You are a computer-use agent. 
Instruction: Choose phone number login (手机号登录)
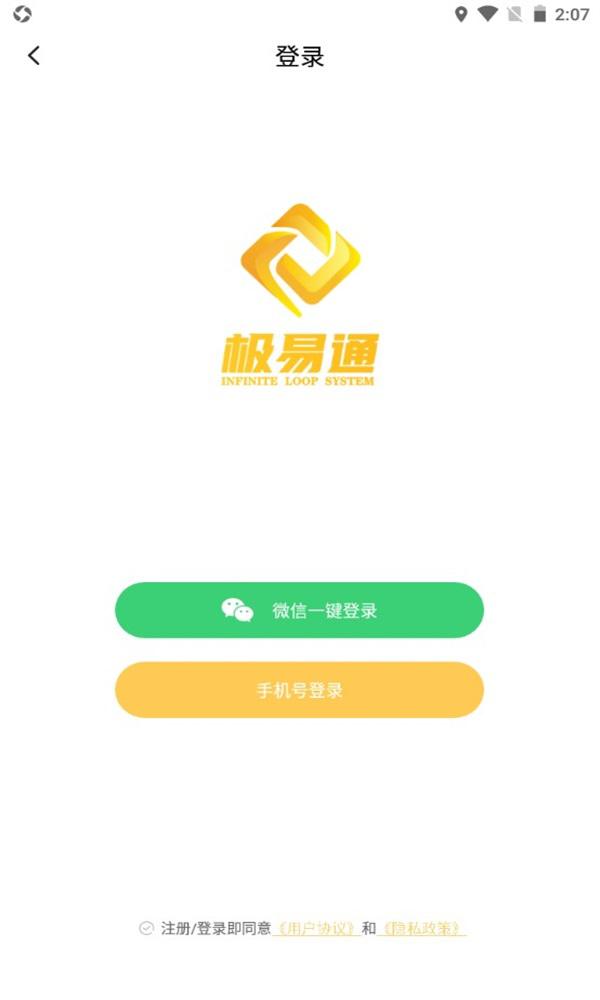tap(299, 690)
